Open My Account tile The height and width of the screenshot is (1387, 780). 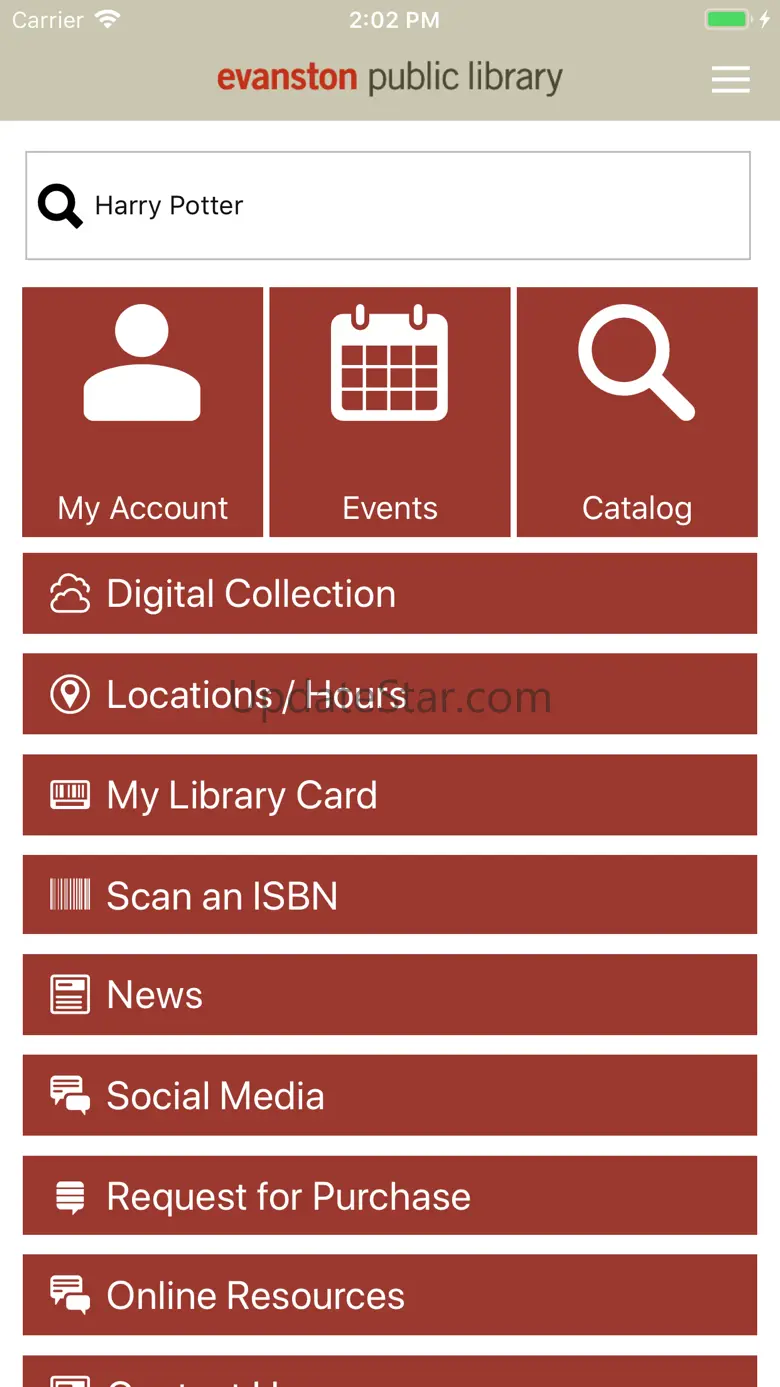143,412
